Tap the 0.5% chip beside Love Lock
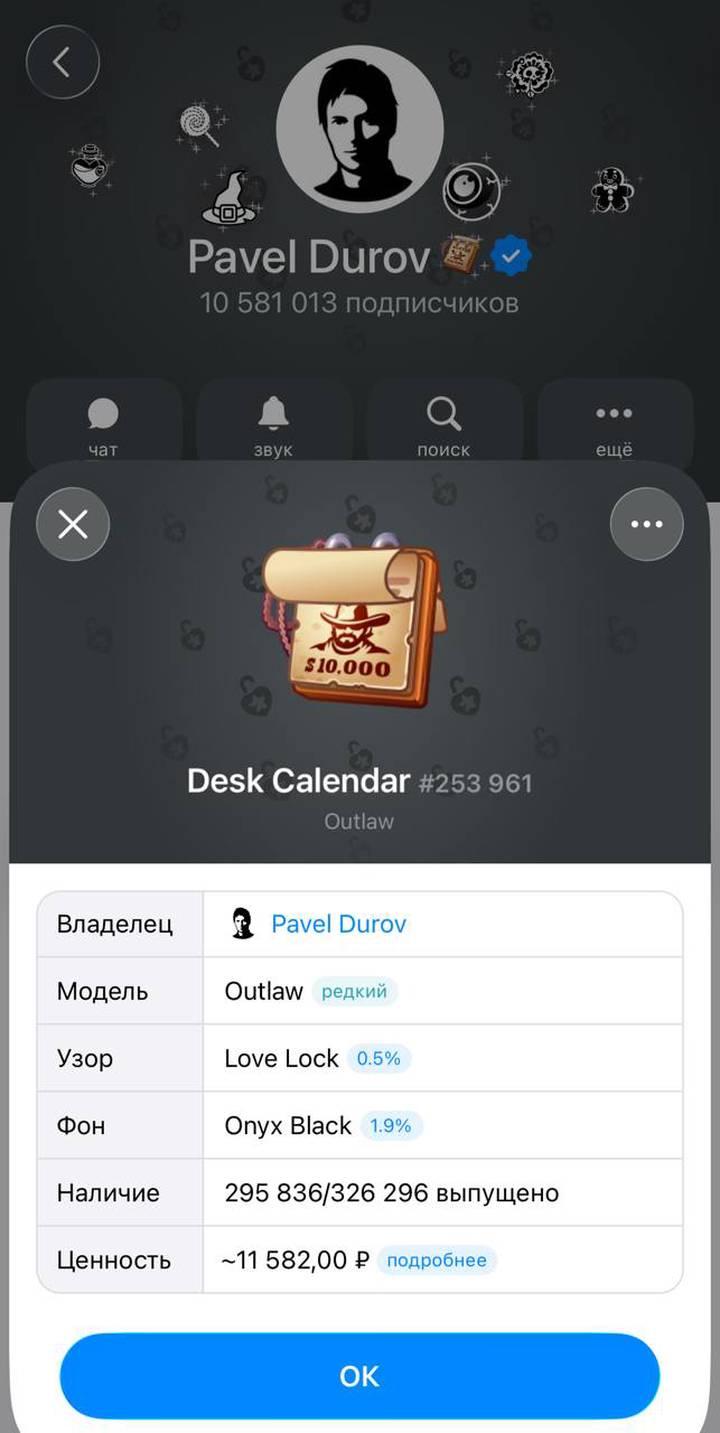The image size is (720, 1433). pos(378,1058)
